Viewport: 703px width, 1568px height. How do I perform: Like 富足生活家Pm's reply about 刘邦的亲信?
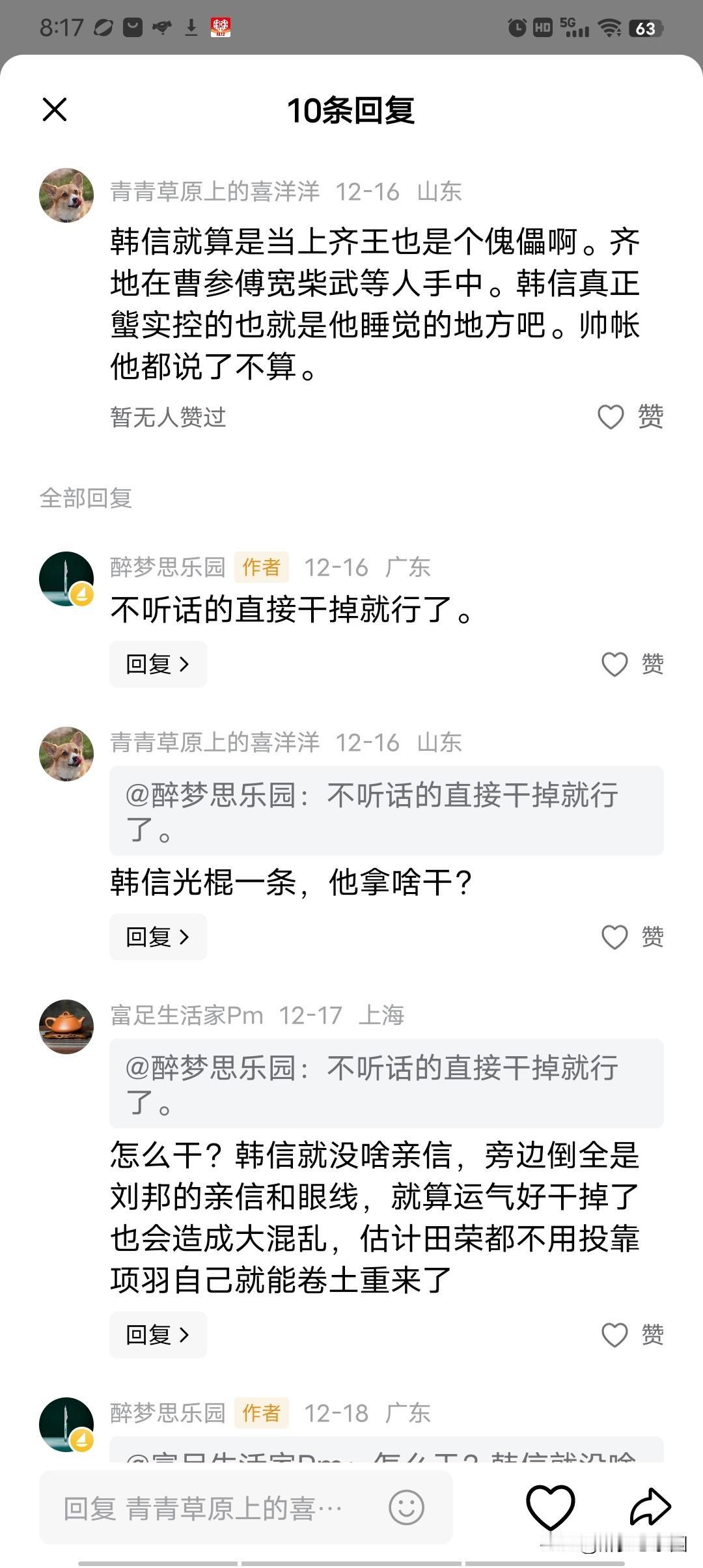[614, 1335]
